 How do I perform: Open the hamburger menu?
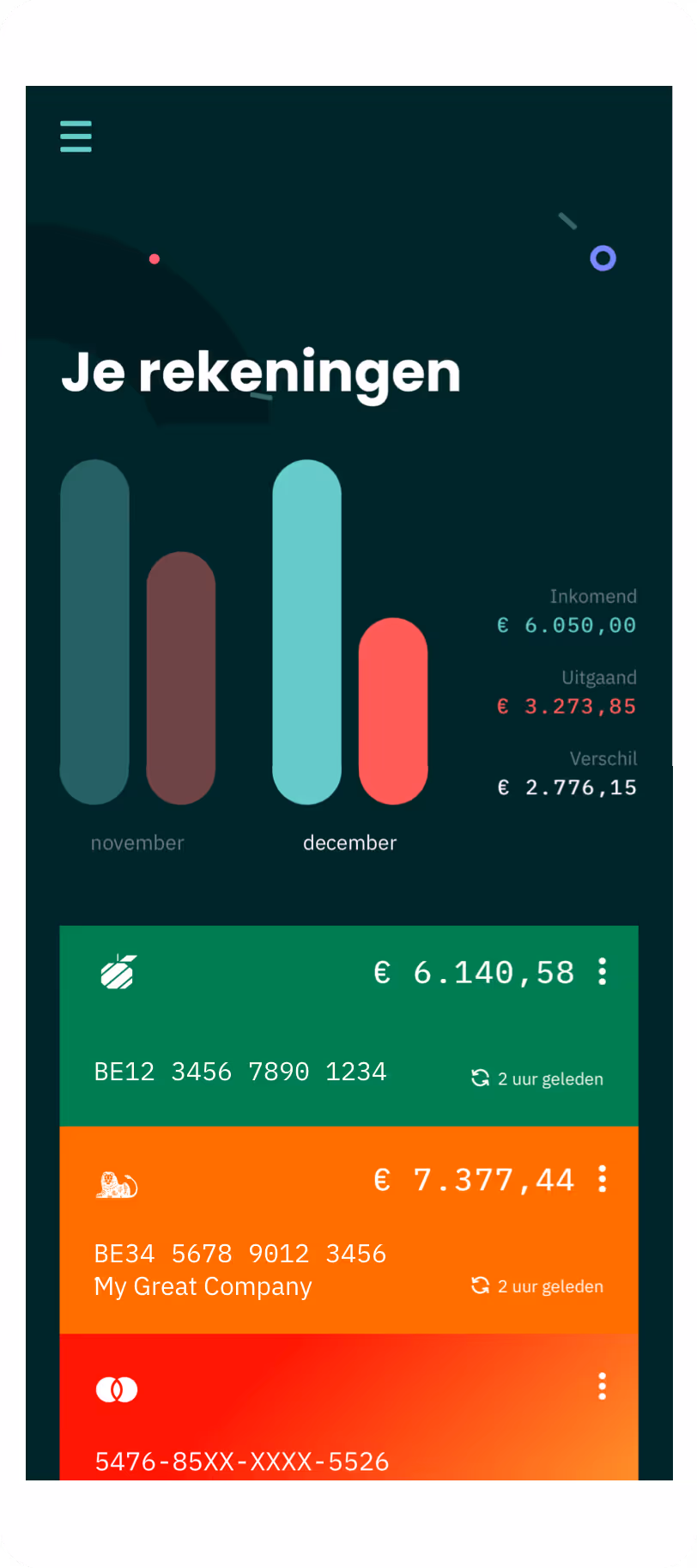76,136
